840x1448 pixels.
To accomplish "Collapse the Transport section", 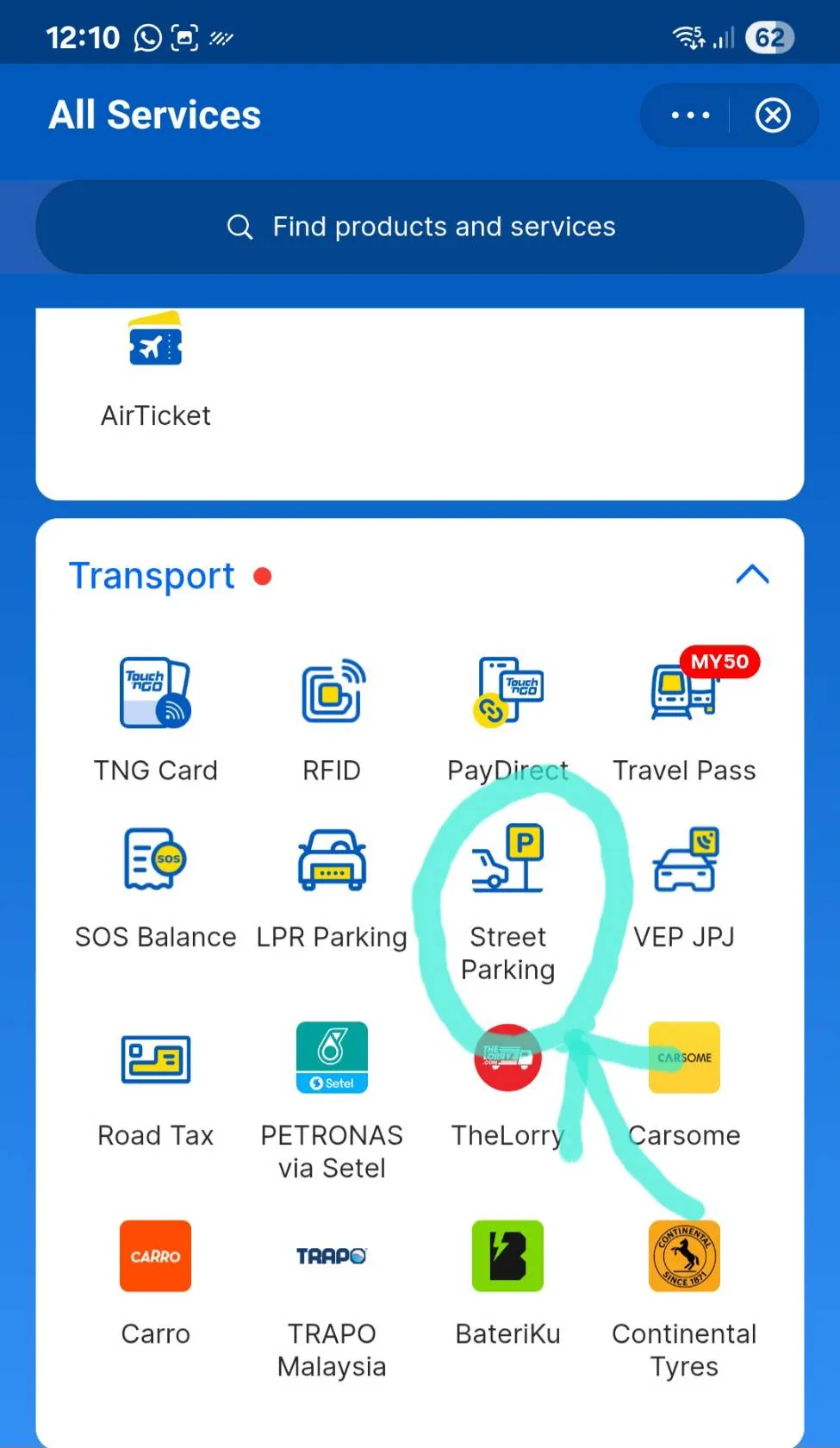I will (x=752, y=575).
